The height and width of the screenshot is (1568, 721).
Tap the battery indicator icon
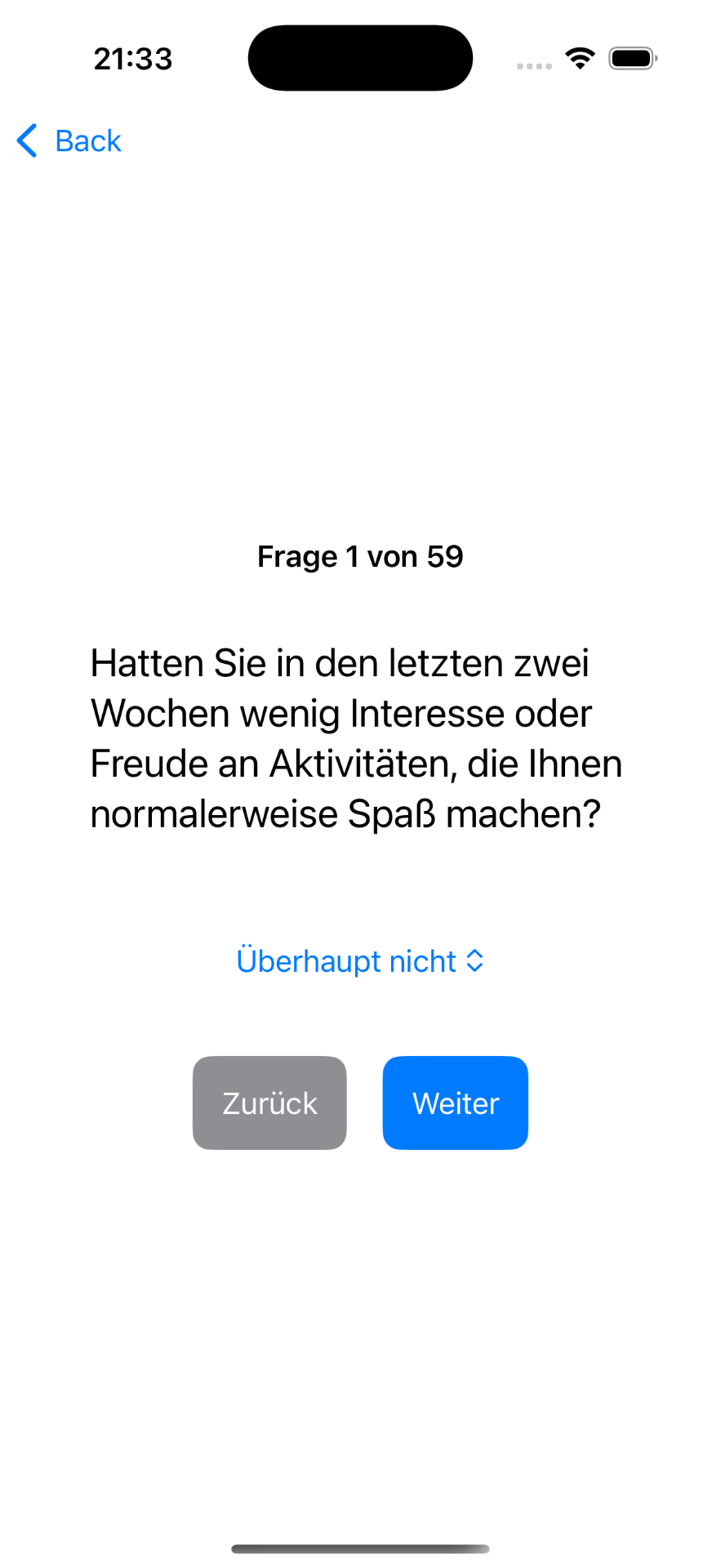[632, 57]
